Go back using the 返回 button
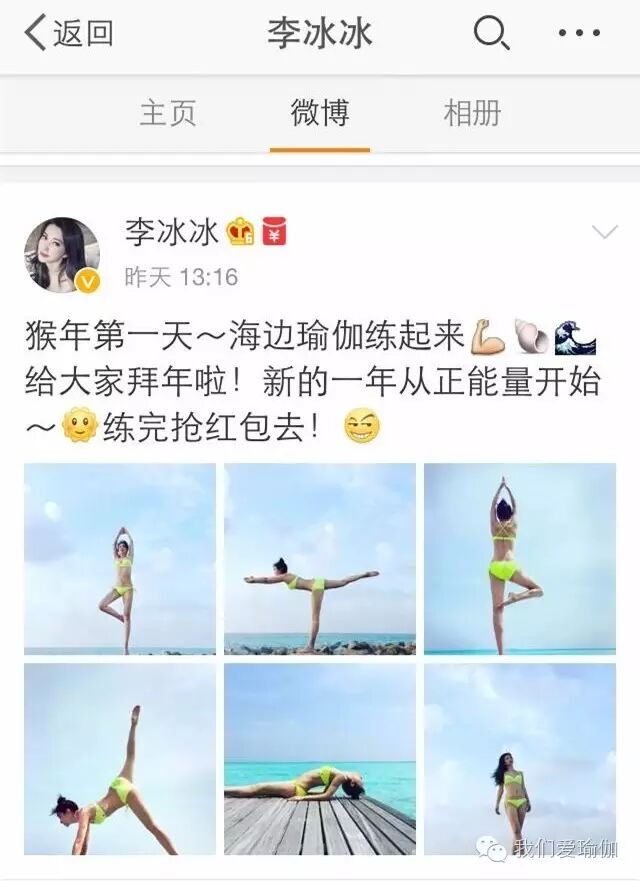The height and width of the screenshot is (881, 640). click(x=68, y=33)
